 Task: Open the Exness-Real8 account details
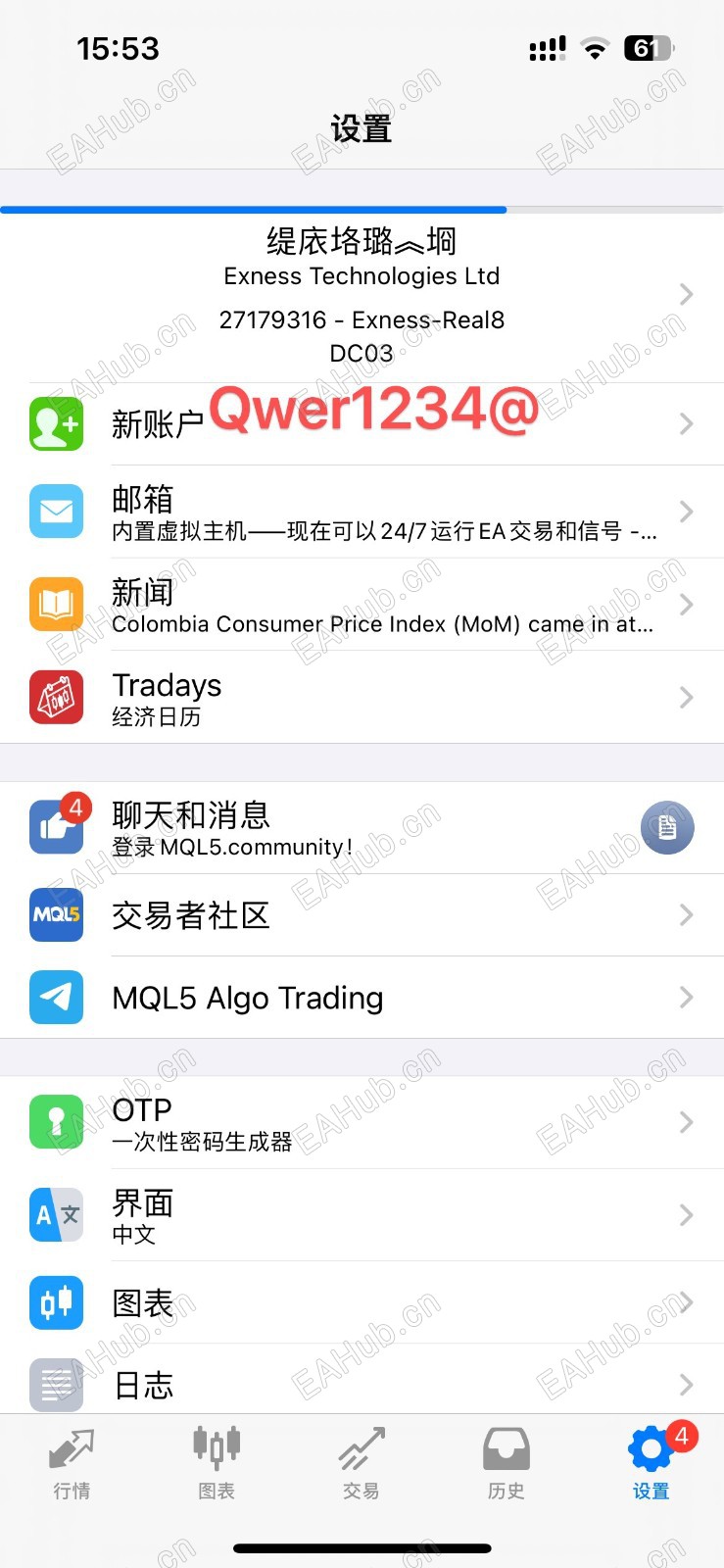[x=362, y=295]
